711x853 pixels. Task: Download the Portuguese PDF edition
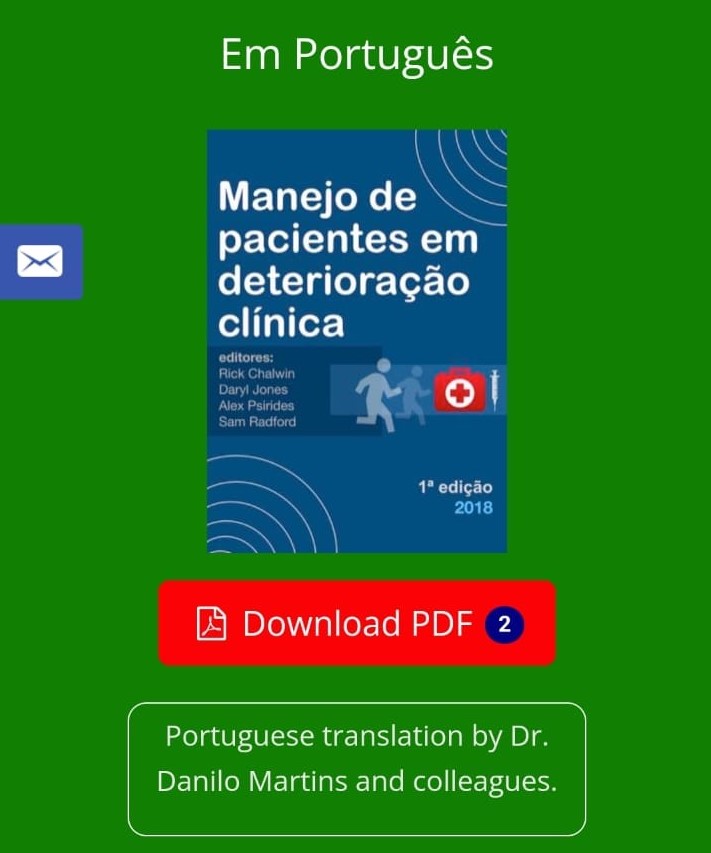coord(356,623)
